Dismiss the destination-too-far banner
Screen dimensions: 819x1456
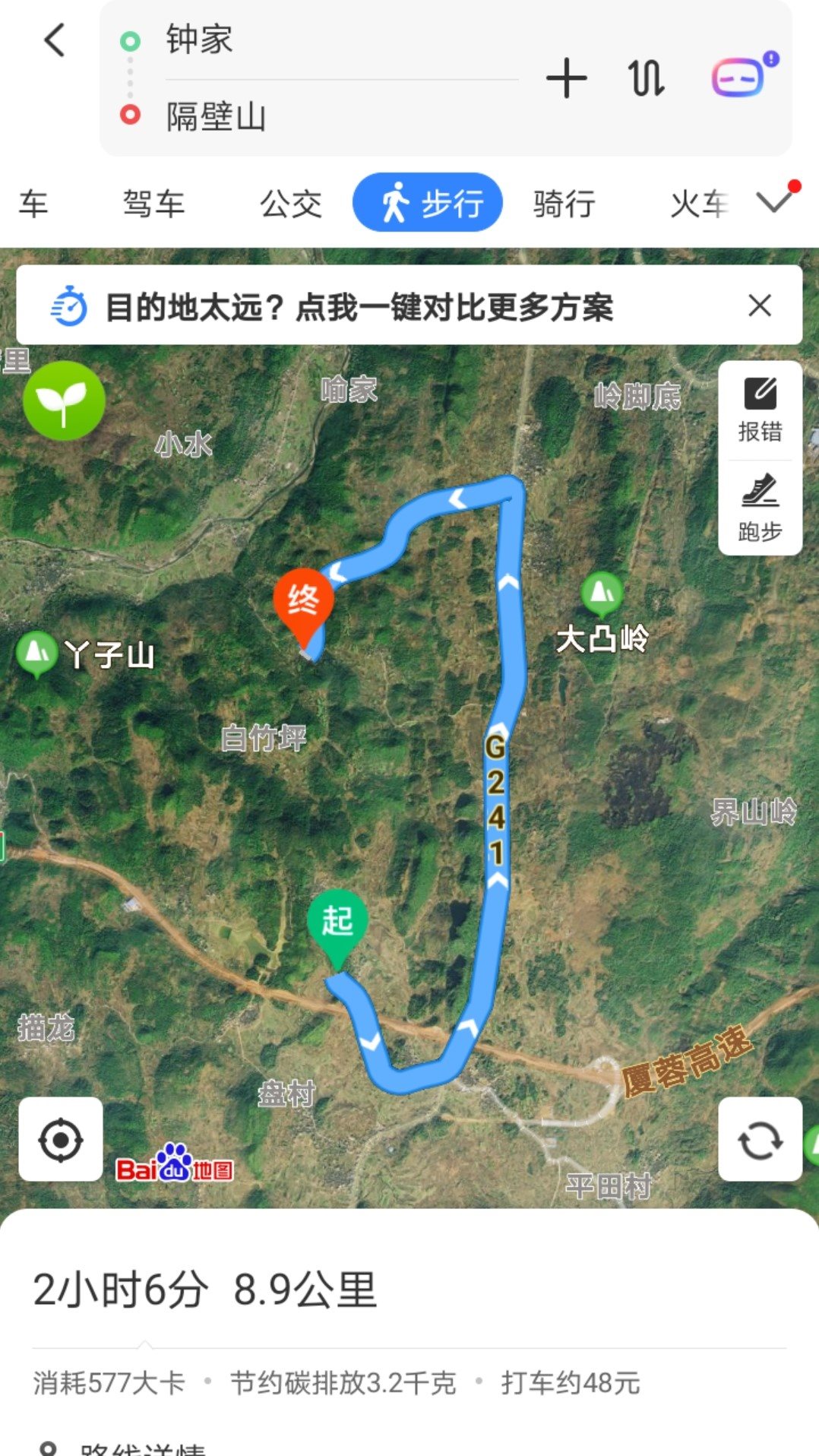[760, 305]
